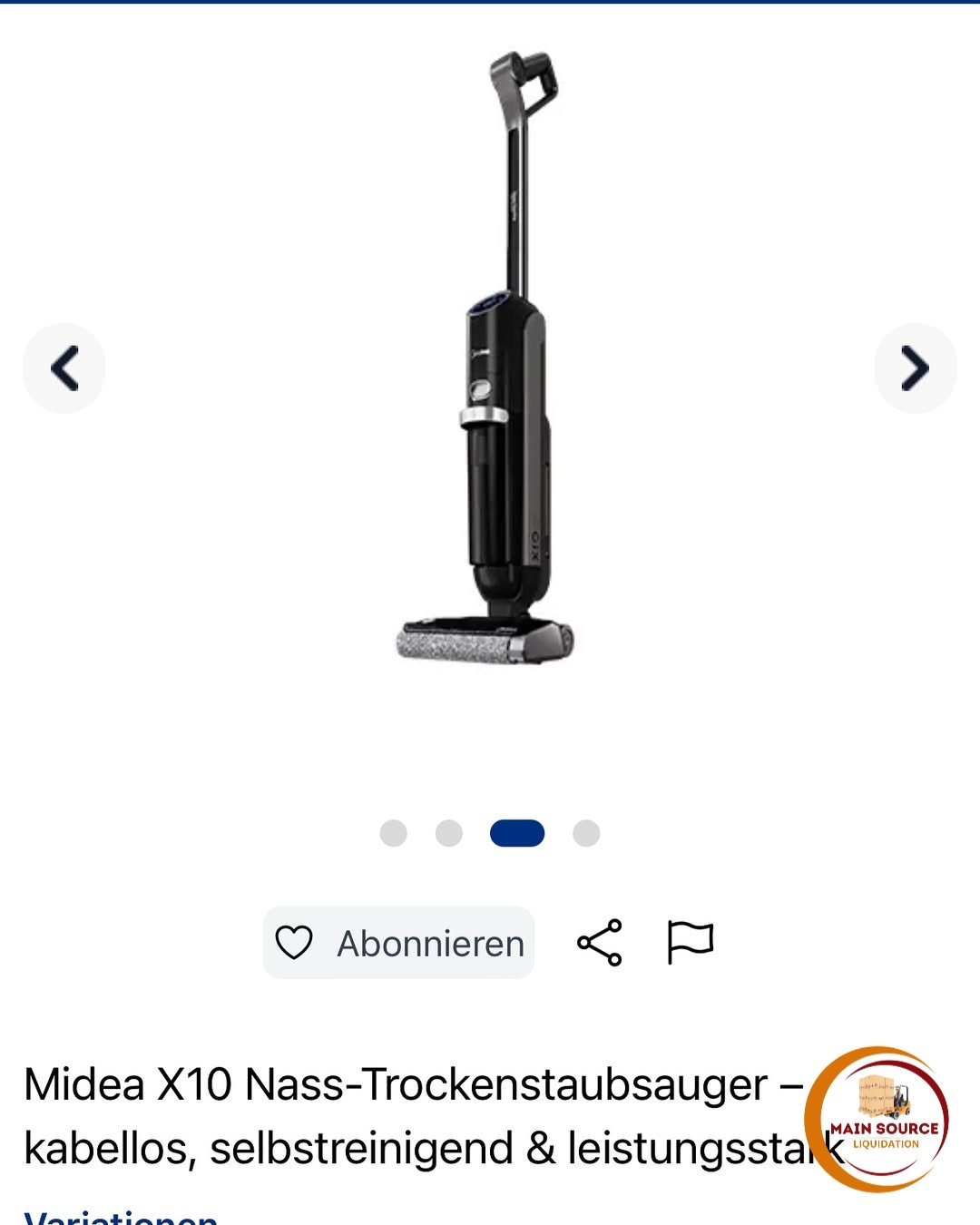
Task: Click the highlighted blue progress dot indicator
Action: click(x=515, y=833)
